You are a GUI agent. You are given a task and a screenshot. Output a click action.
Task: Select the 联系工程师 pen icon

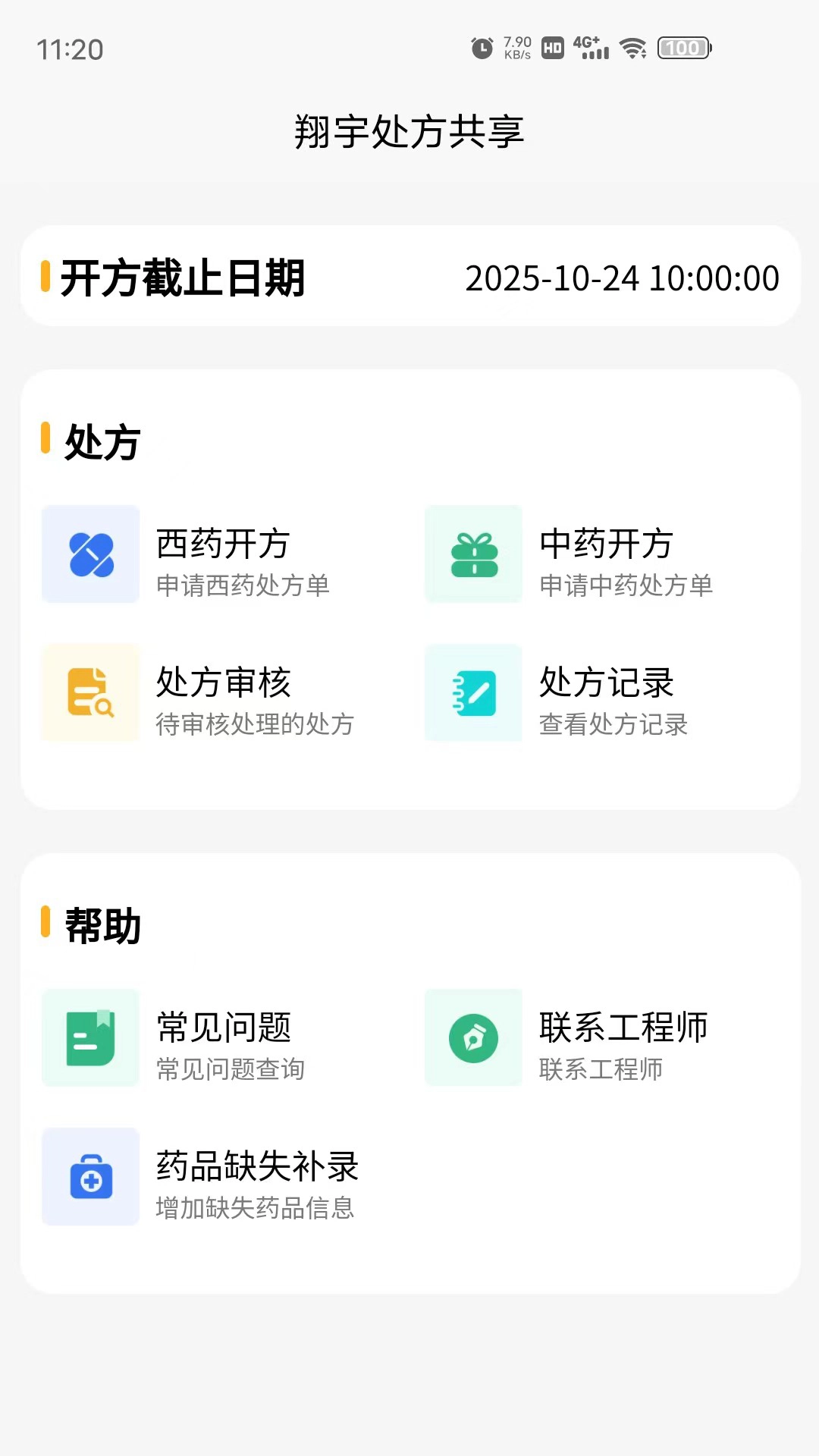tap(473, 1038)
